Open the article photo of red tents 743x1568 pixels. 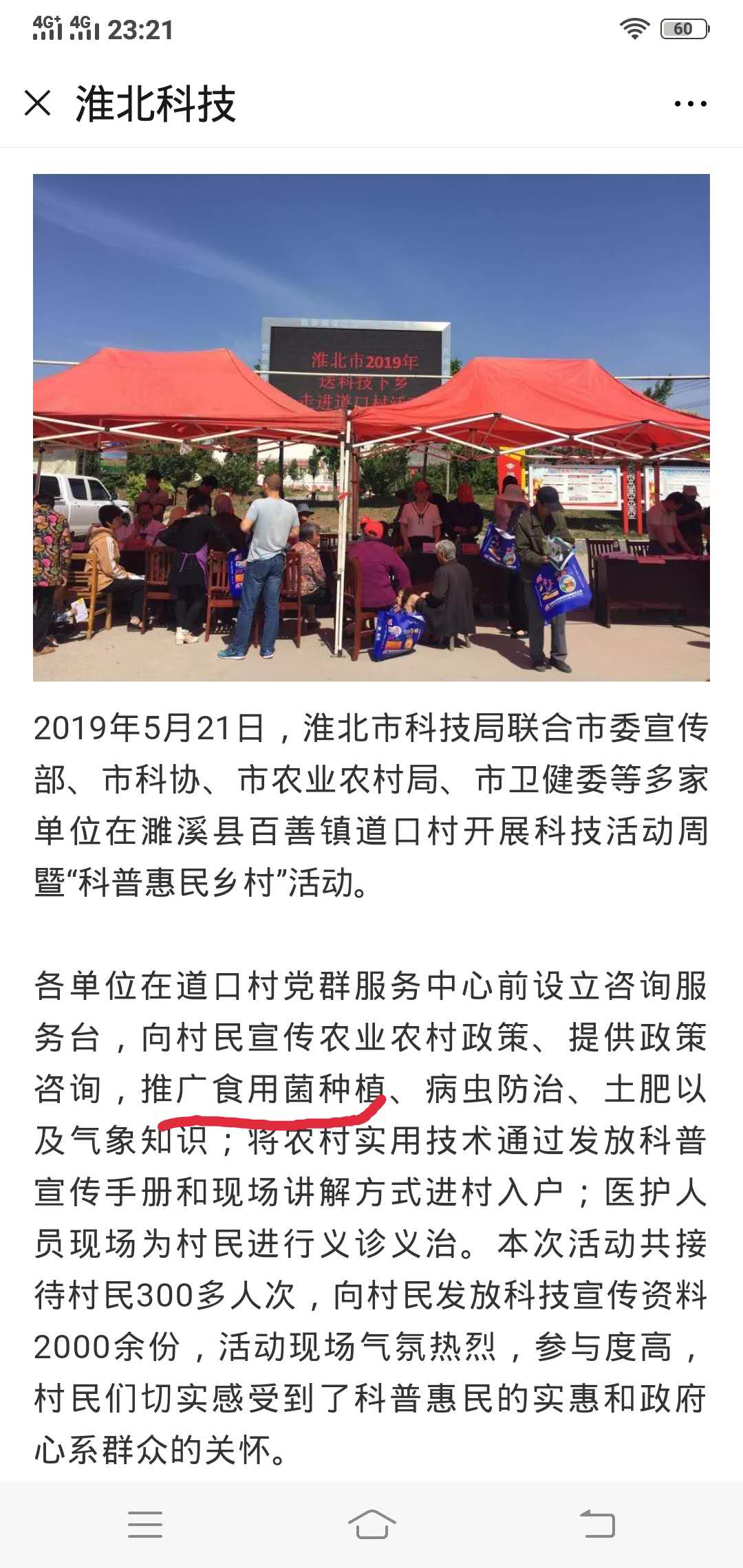(x=371, y=427)
